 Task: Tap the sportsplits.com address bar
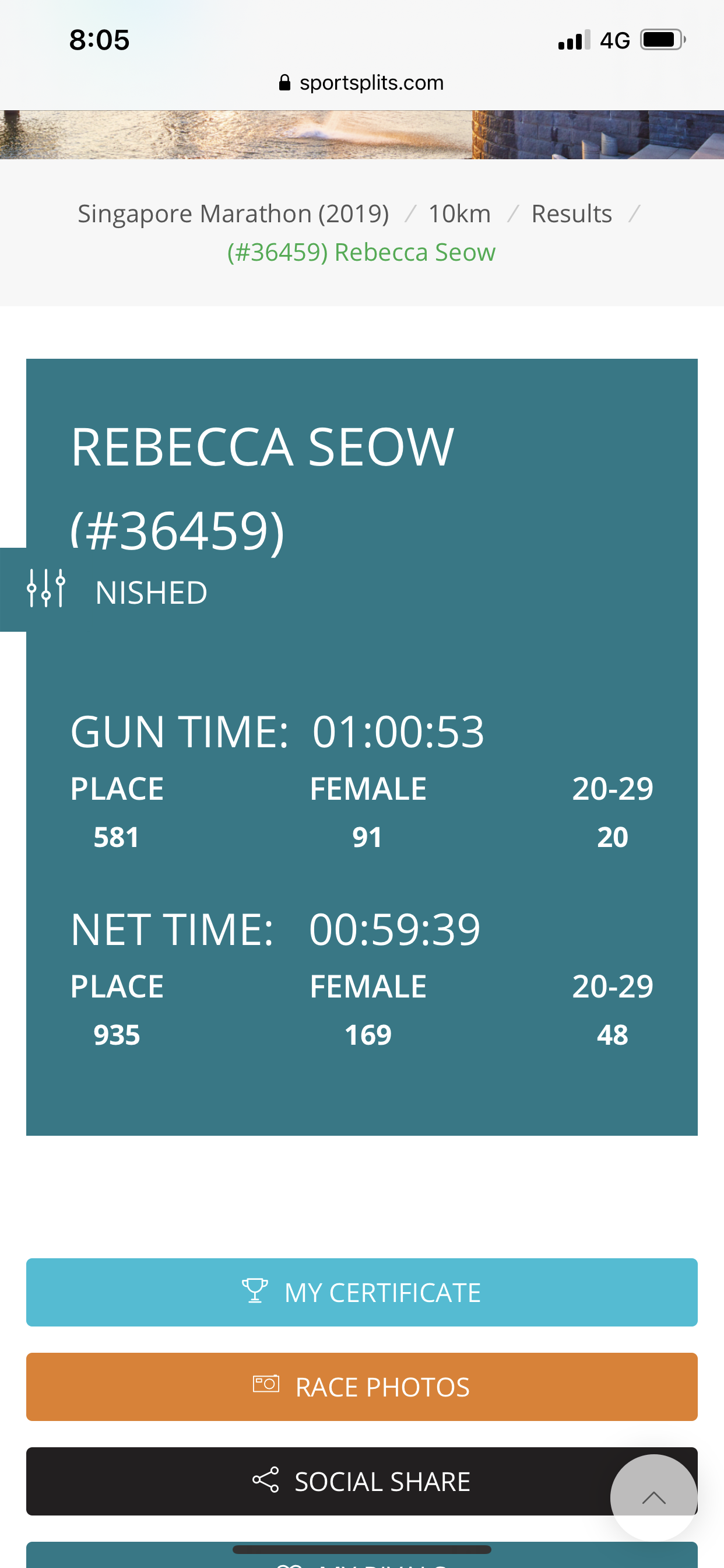pos(362,82)
